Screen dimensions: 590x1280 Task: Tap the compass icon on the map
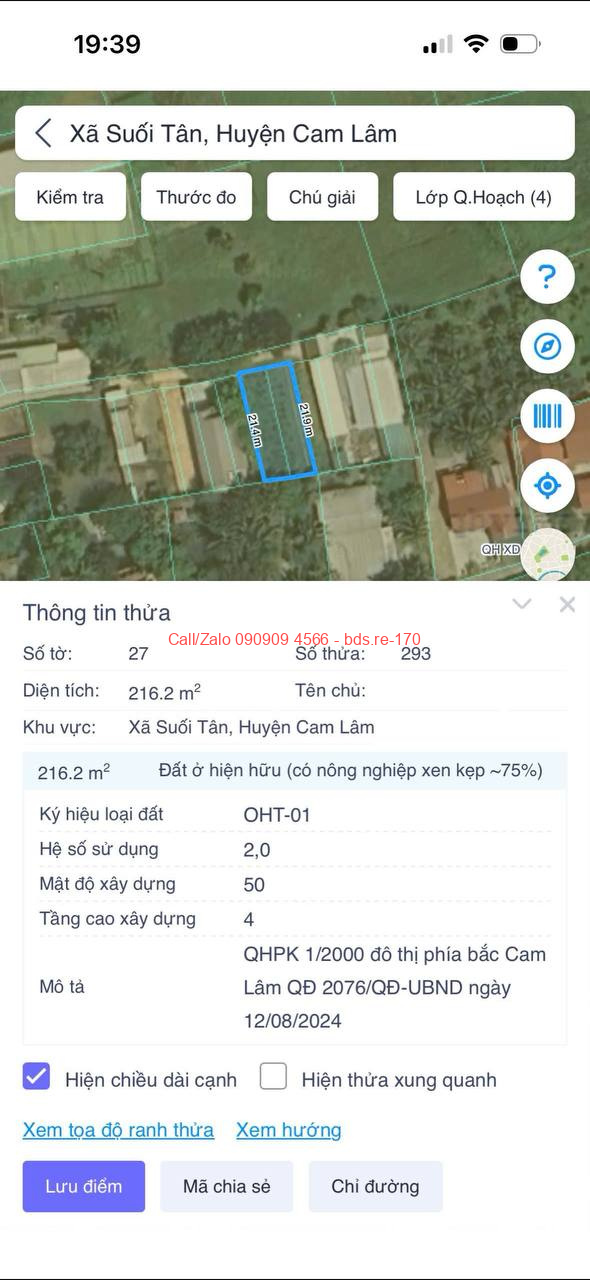tap(547, 346)
